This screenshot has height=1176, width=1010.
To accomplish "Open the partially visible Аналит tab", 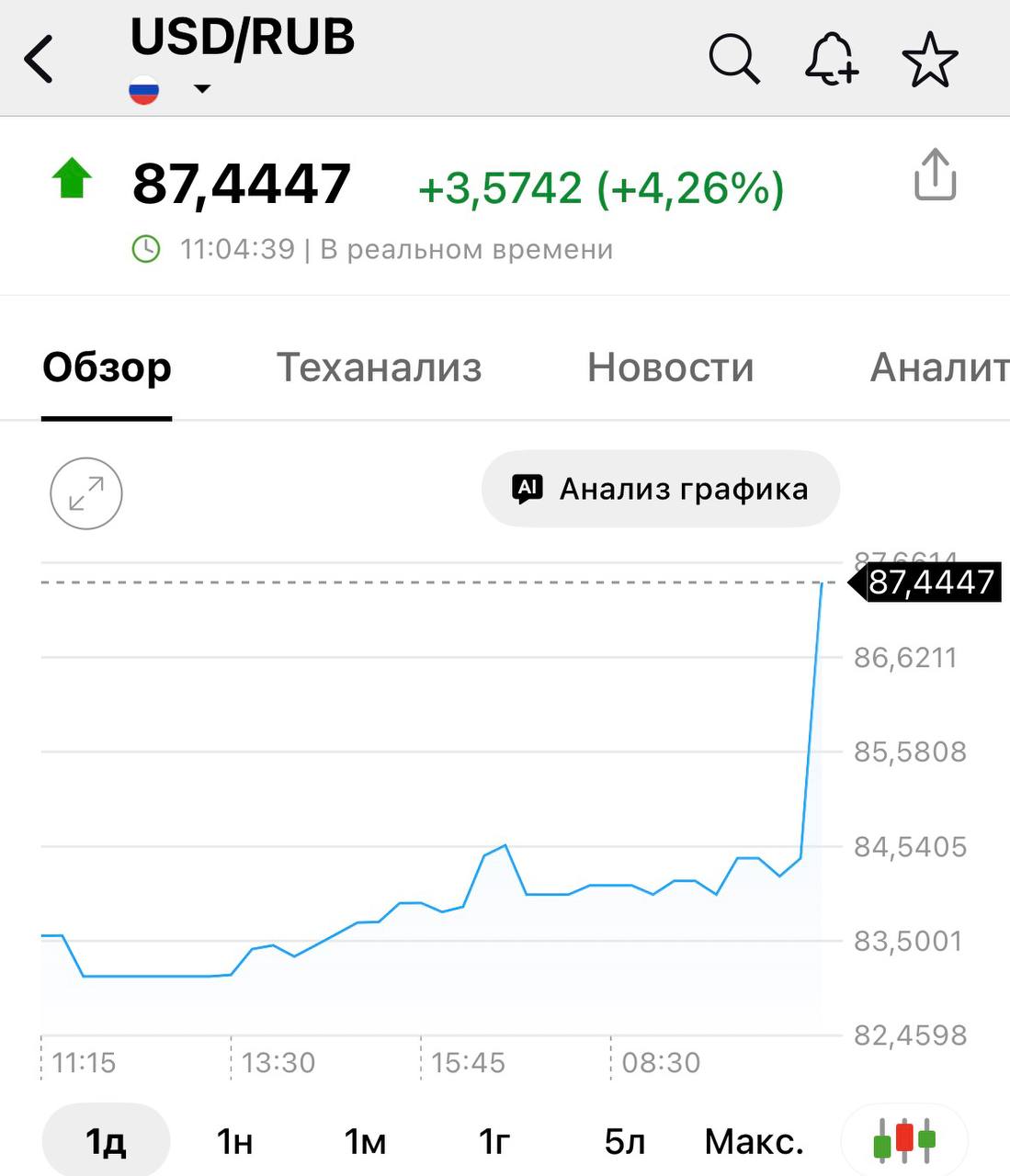I will point(937,367).
